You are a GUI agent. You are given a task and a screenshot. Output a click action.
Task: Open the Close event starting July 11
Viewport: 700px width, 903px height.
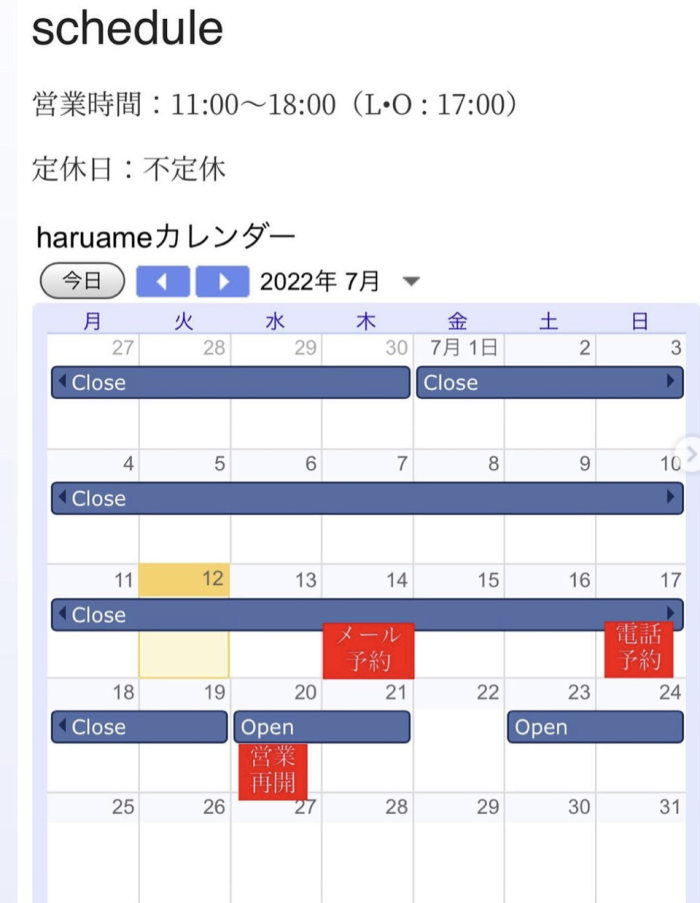366,613
